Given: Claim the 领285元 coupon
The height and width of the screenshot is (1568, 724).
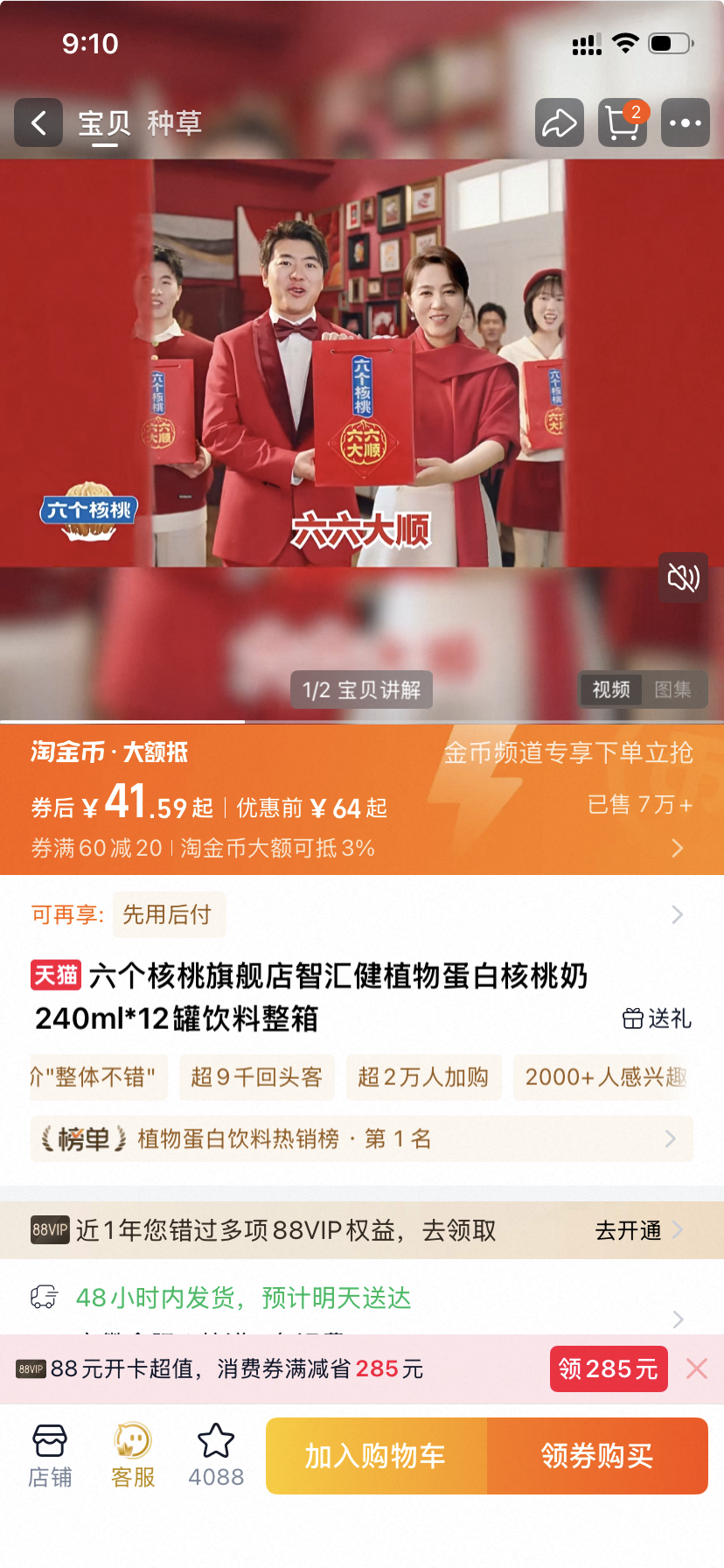Looking at the screenshot, I should tap(608, 1368).
